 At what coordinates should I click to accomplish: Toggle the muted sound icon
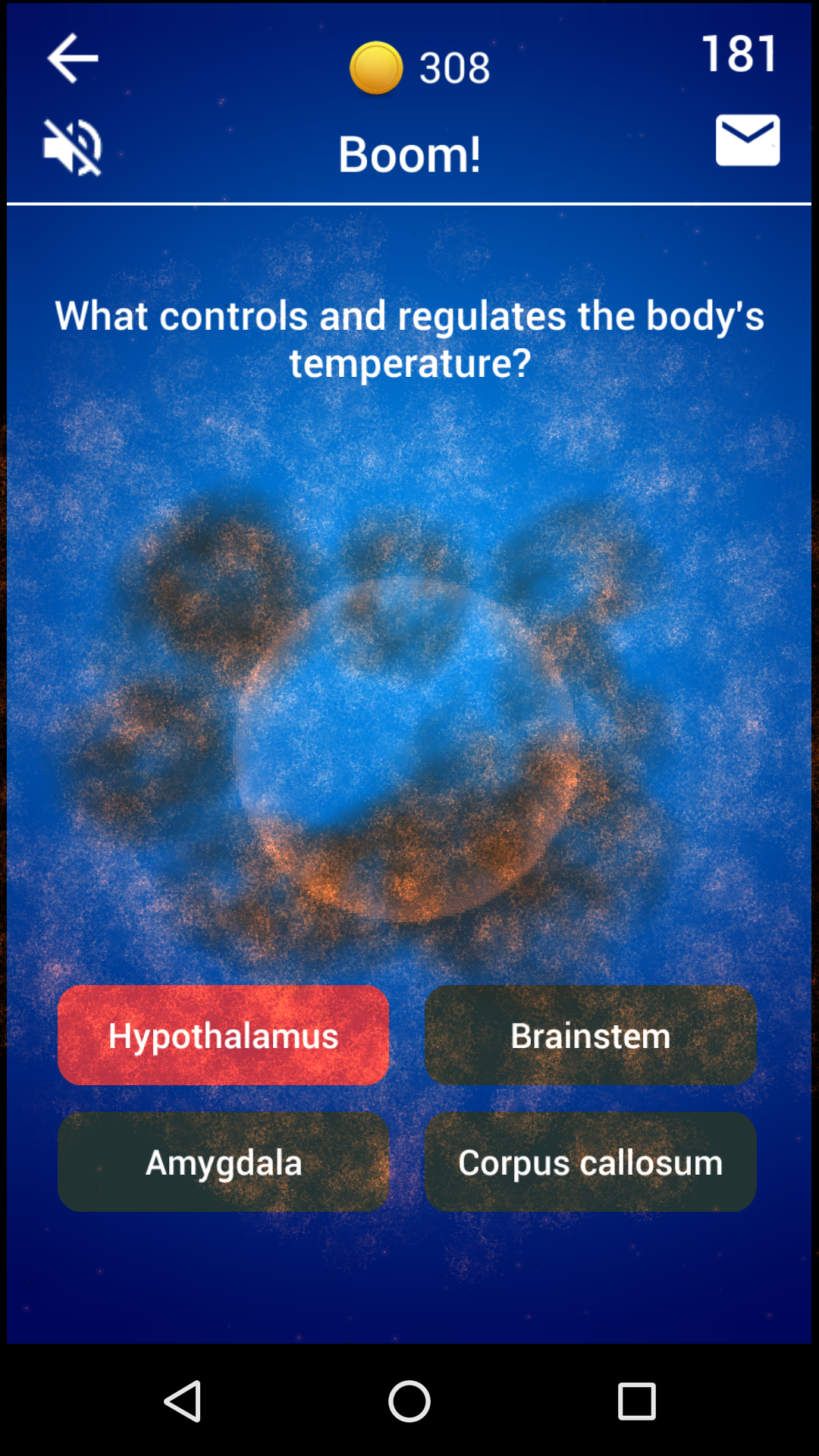point(73,147)
